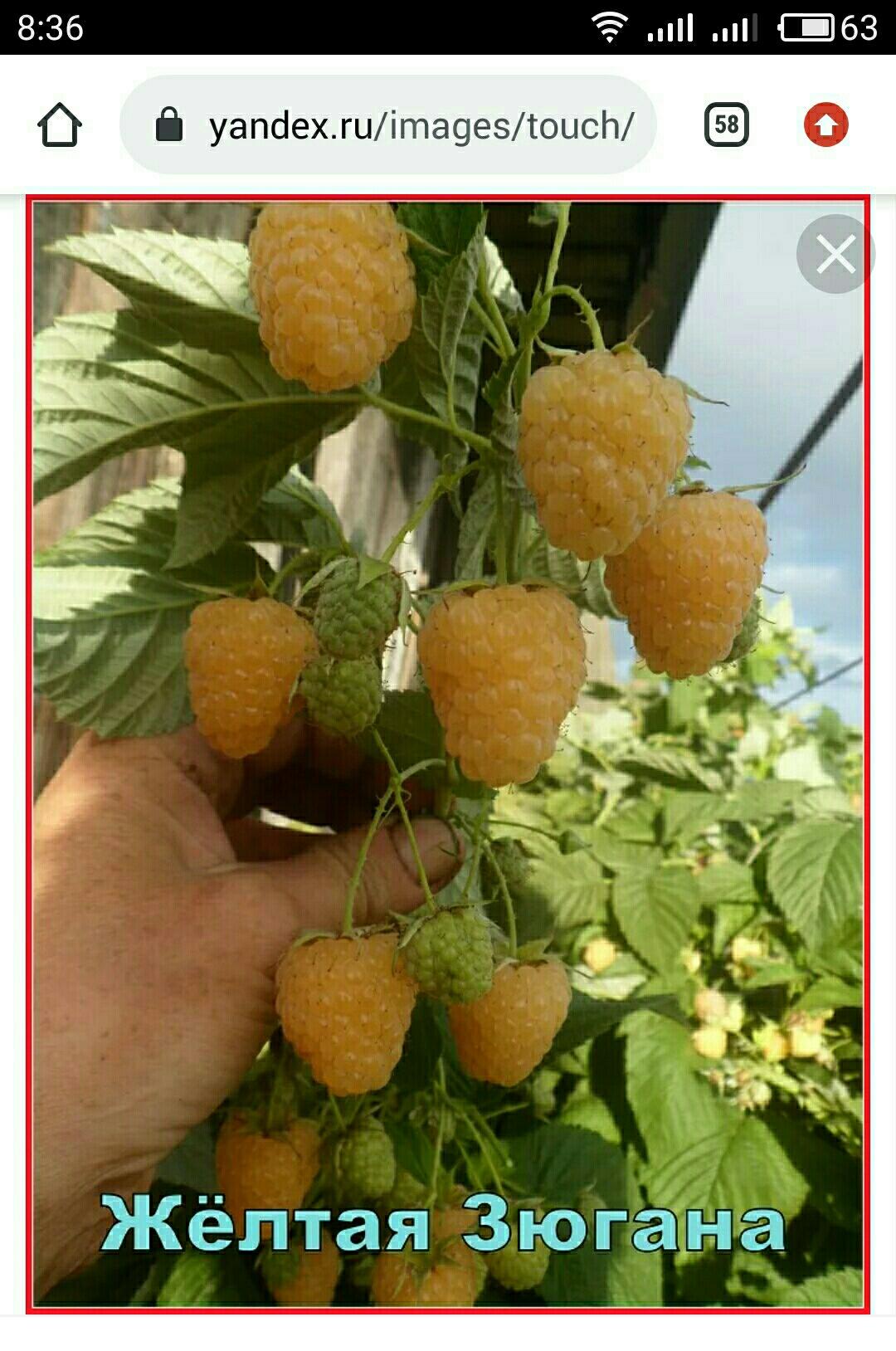Open the tab switcher showing 58 tabs

point(726,125)
